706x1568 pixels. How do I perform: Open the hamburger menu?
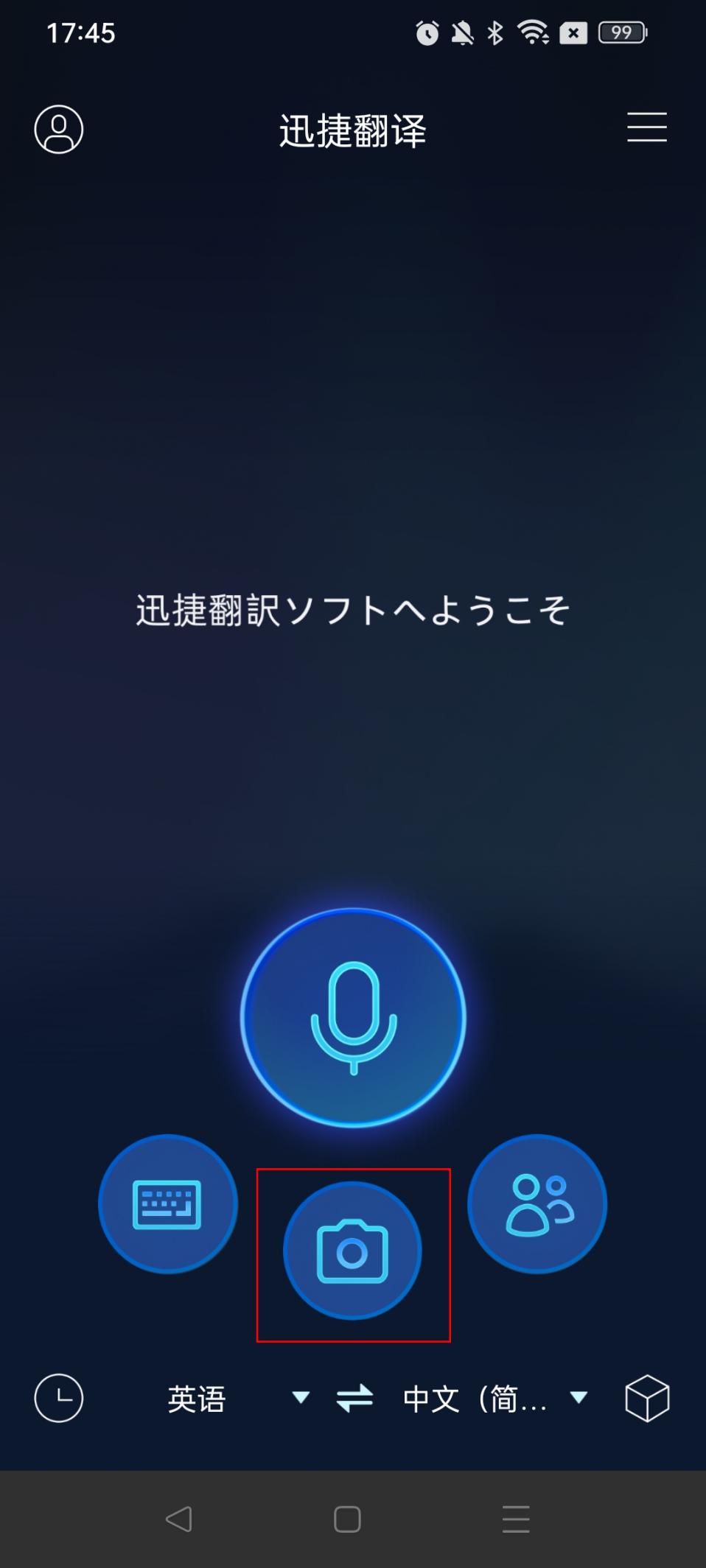point(647,127)
